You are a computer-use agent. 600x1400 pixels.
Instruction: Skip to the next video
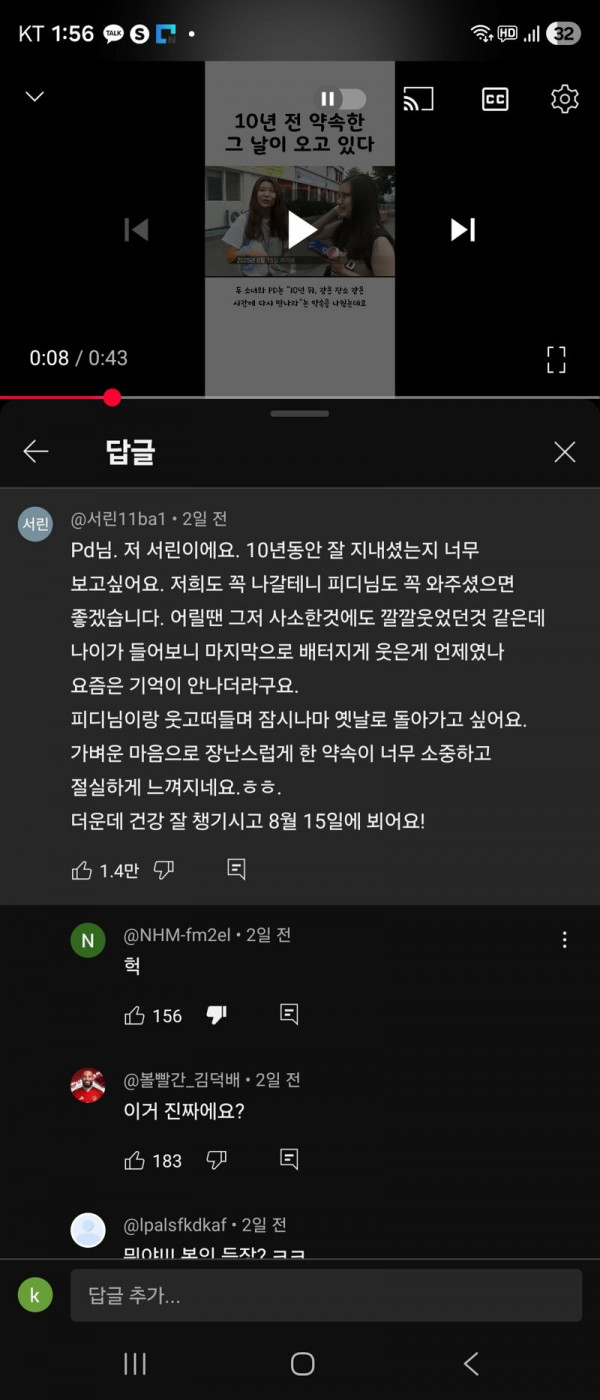[462, 229]
